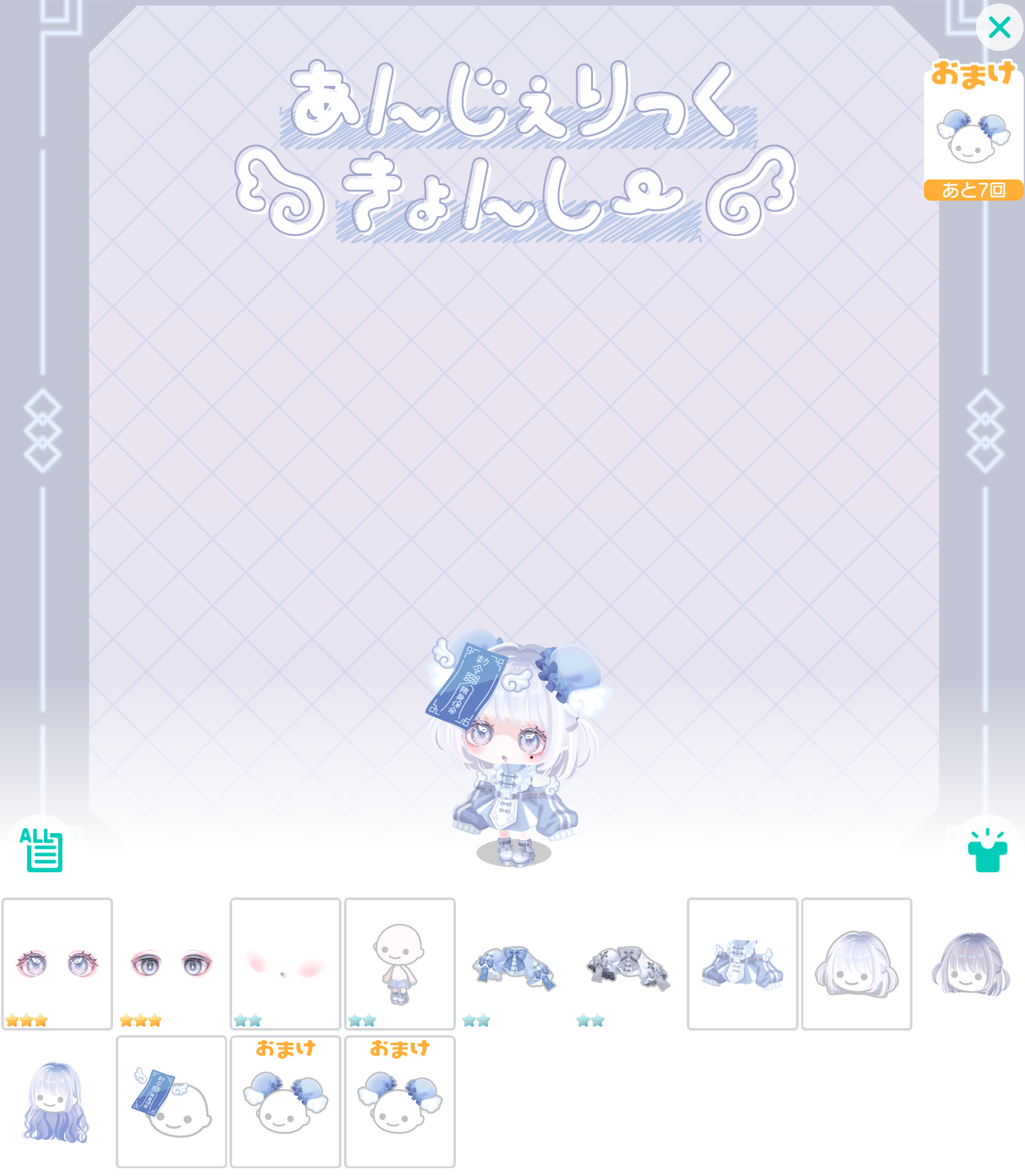The image size is (1025, 1176).
Task: Select the blue talisman head accessory
Action: 171,1101
